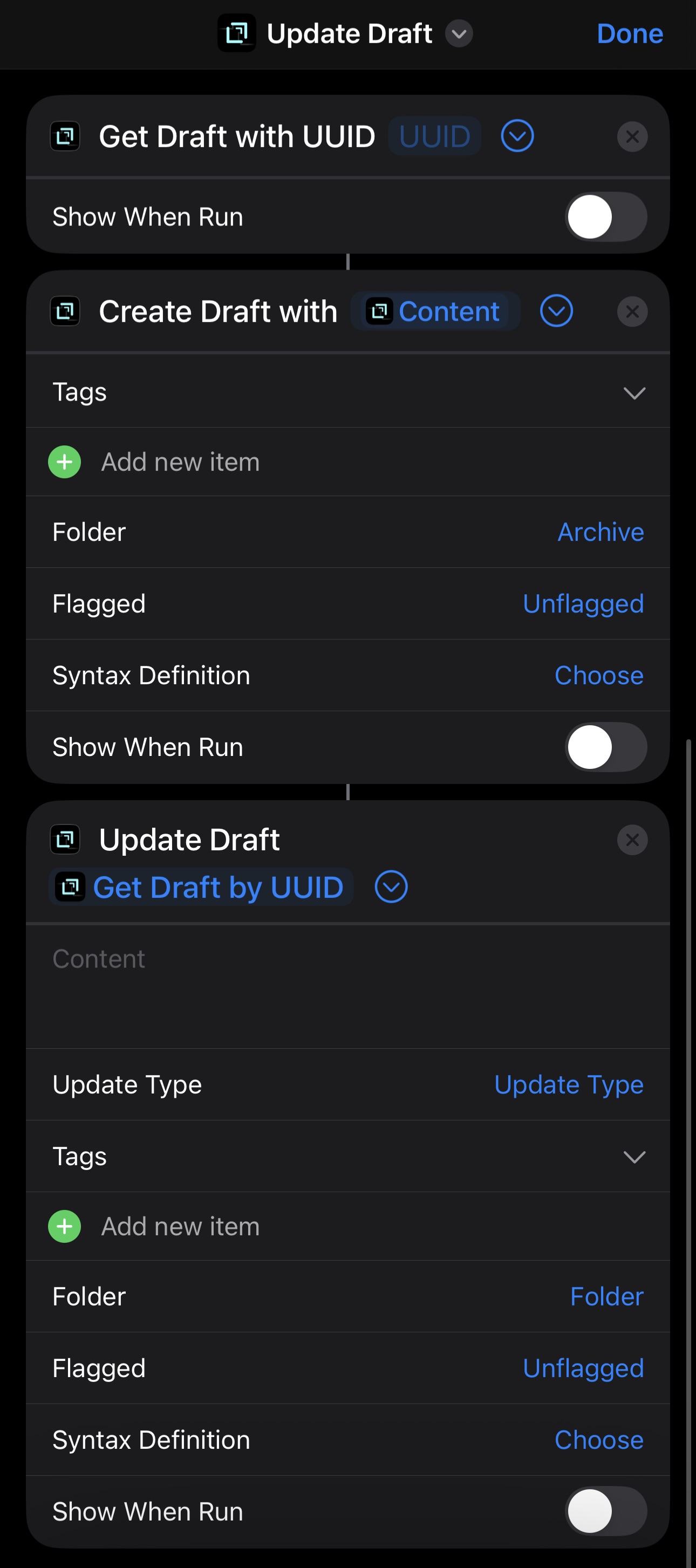The width and height of the screenshot is (696, 1568).
Task: Tap Done to finish editing shortcut
Action: click(629, 33)
